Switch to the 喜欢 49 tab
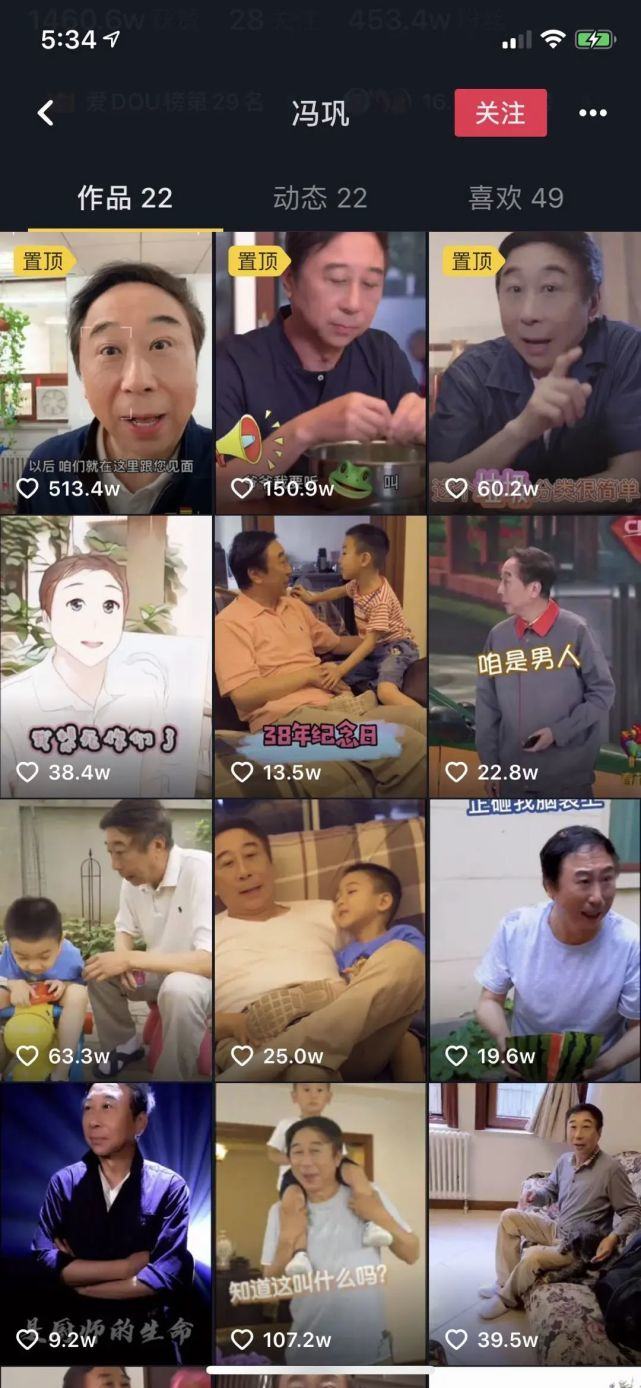The width and height of the screenshot is (641, 1388). tap(516, 198)
